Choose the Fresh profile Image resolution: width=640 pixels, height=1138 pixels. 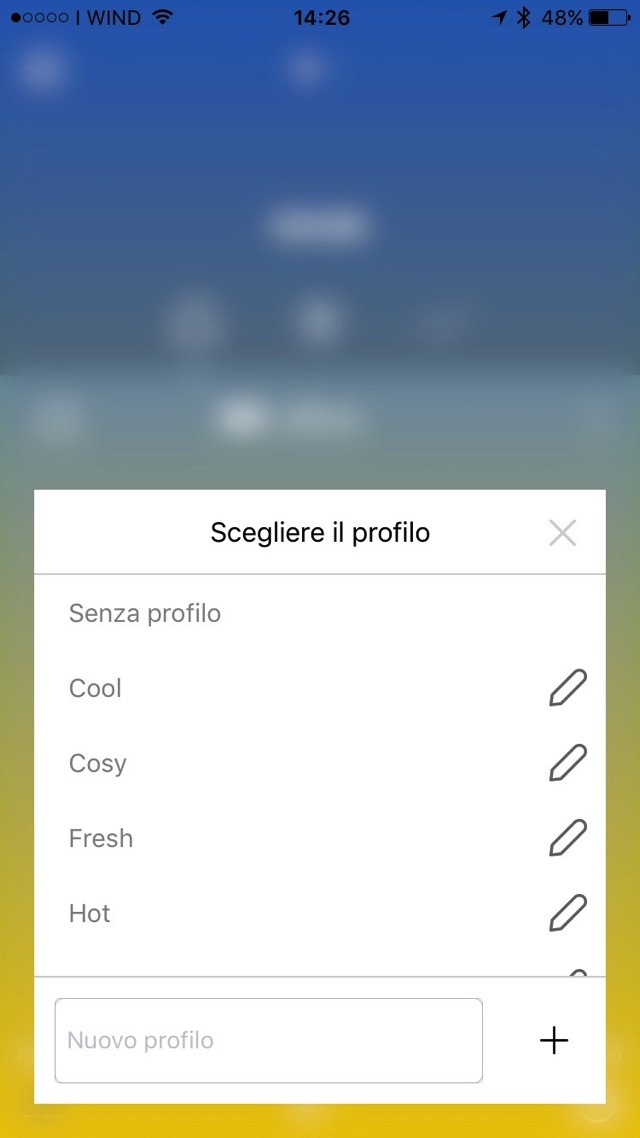click(101, 838)
